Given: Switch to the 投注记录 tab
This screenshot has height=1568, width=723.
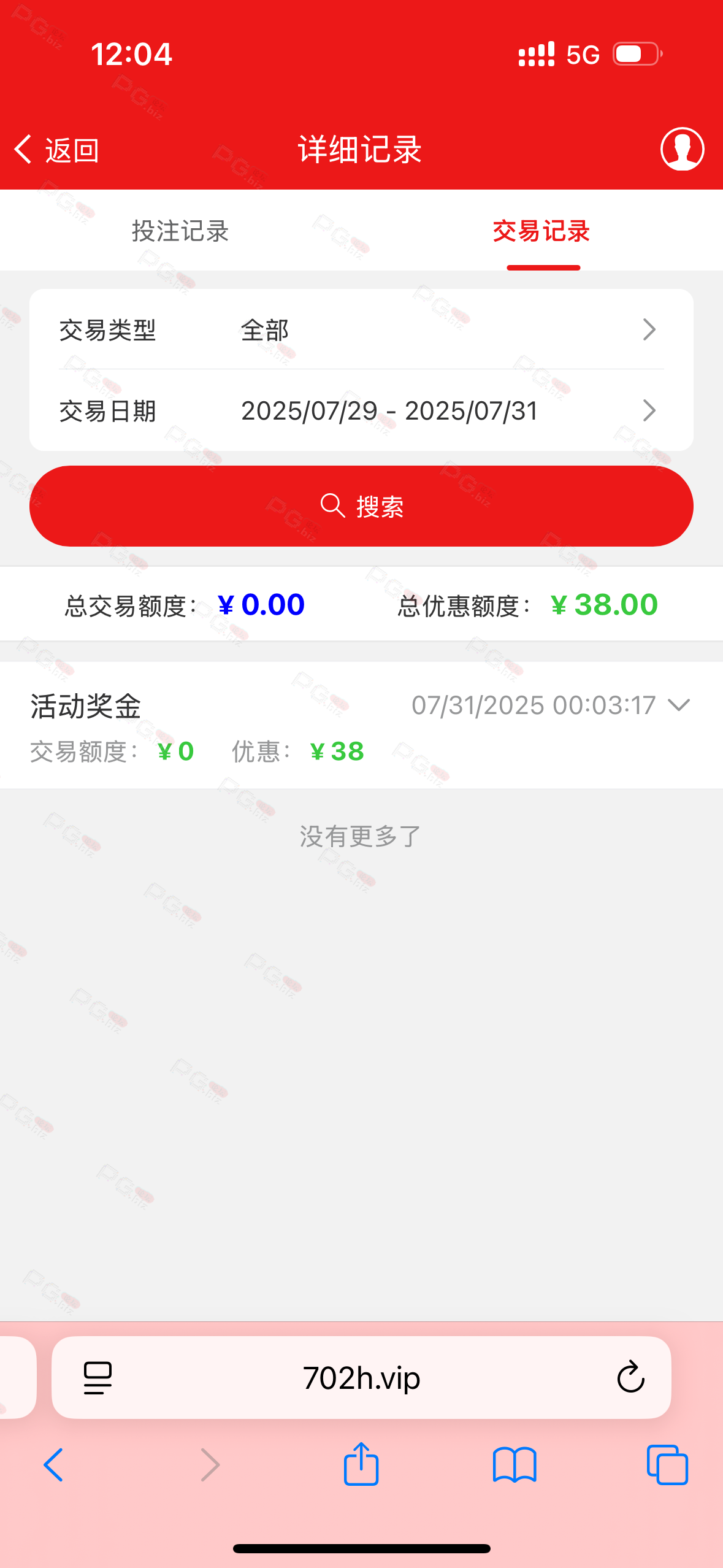Looking at the screenshot, I should (x=180, y=231).
